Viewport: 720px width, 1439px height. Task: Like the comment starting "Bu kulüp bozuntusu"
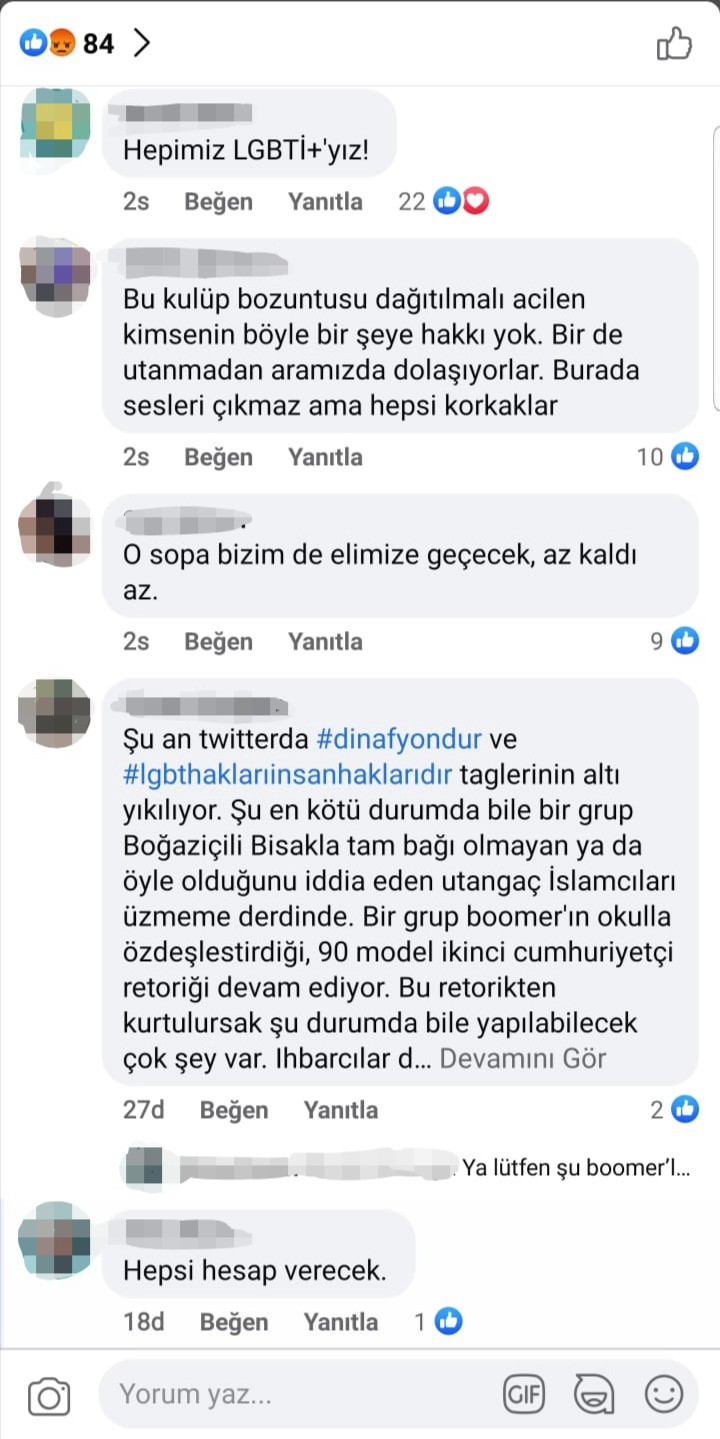click(x=218, y=457)
